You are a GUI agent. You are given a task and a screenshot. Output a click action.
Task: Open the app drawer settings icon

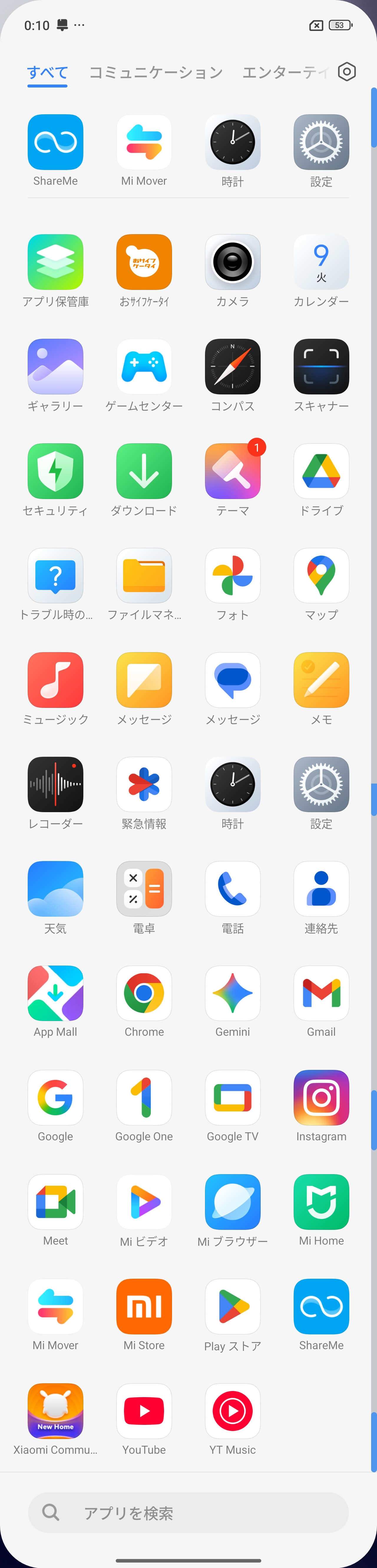point(347,72)
